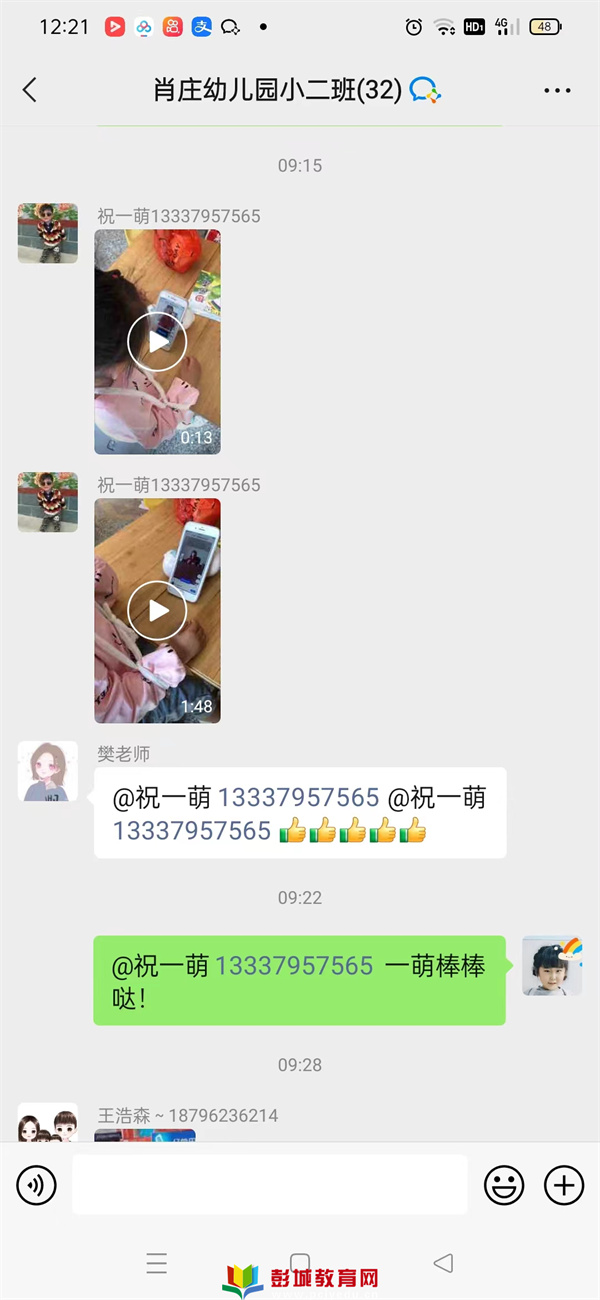Switch to voice message input

[x=37, y=1186]
